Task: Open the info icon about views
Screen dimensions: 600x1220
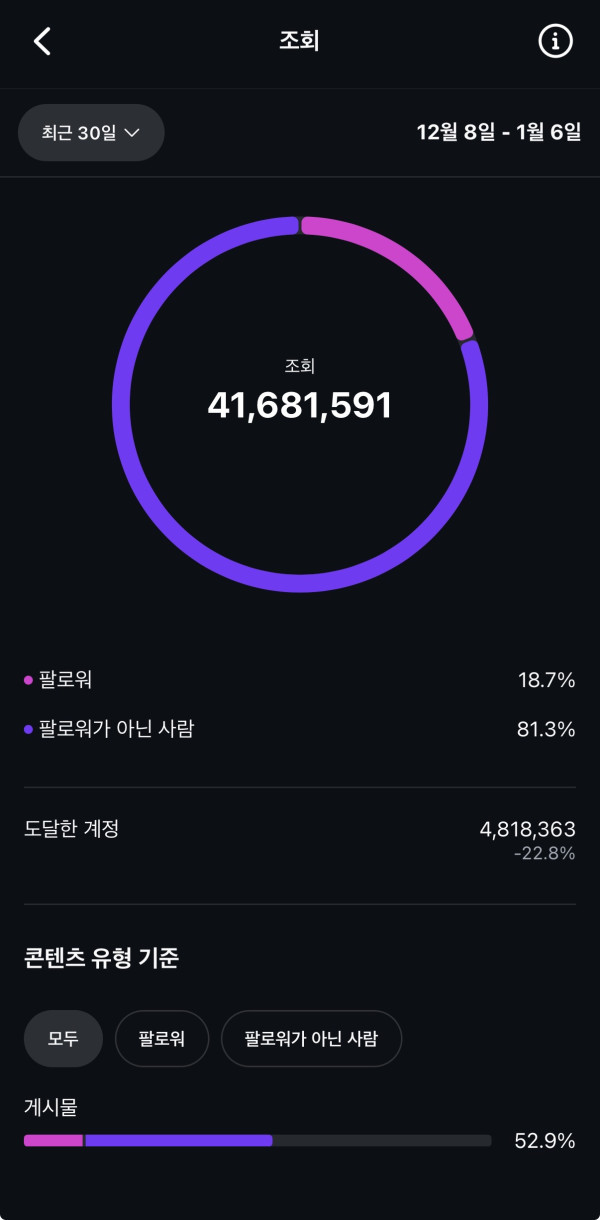Action: pyautogui.click(x=556, y=41)
